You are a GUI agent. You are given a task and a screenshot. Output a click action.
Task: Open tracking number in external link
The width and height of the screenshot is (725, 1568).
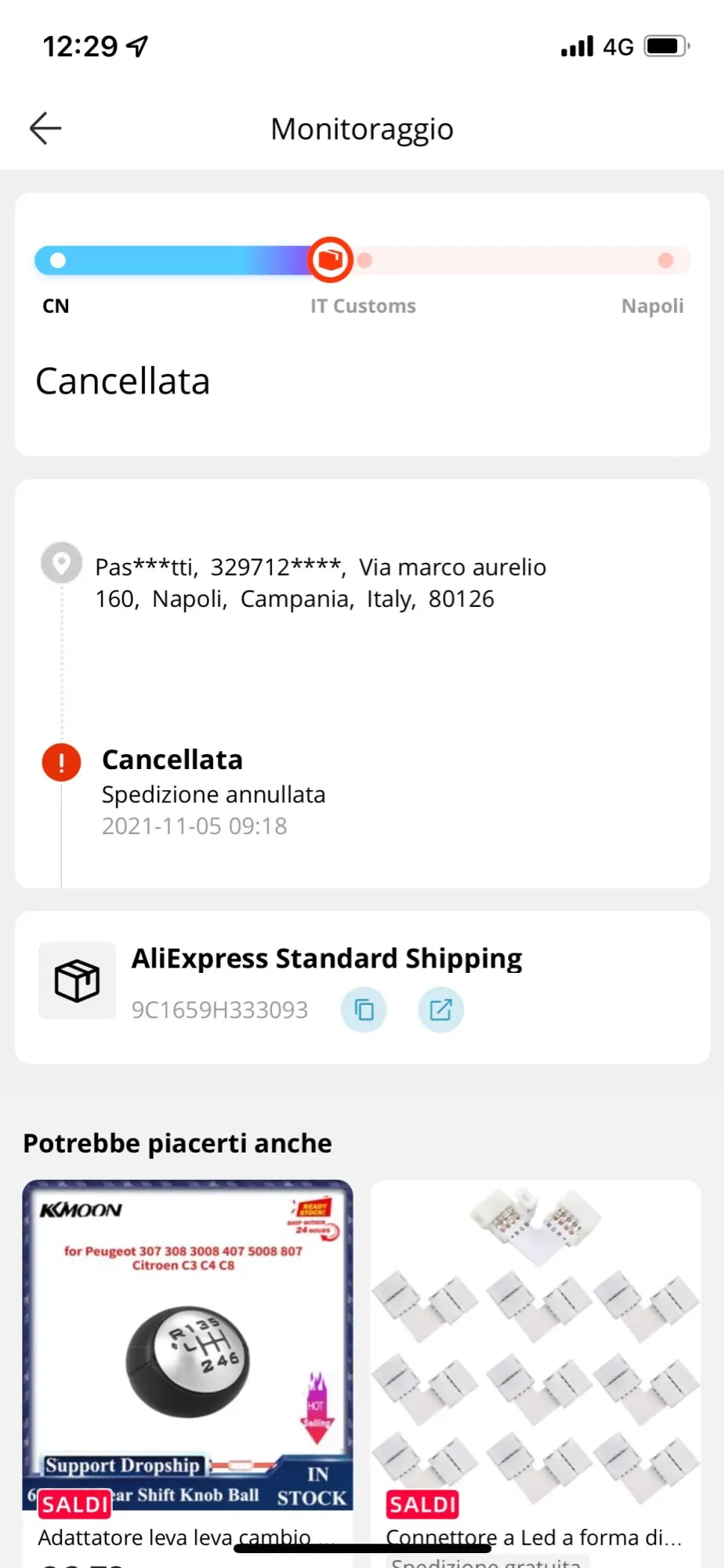441,1010
